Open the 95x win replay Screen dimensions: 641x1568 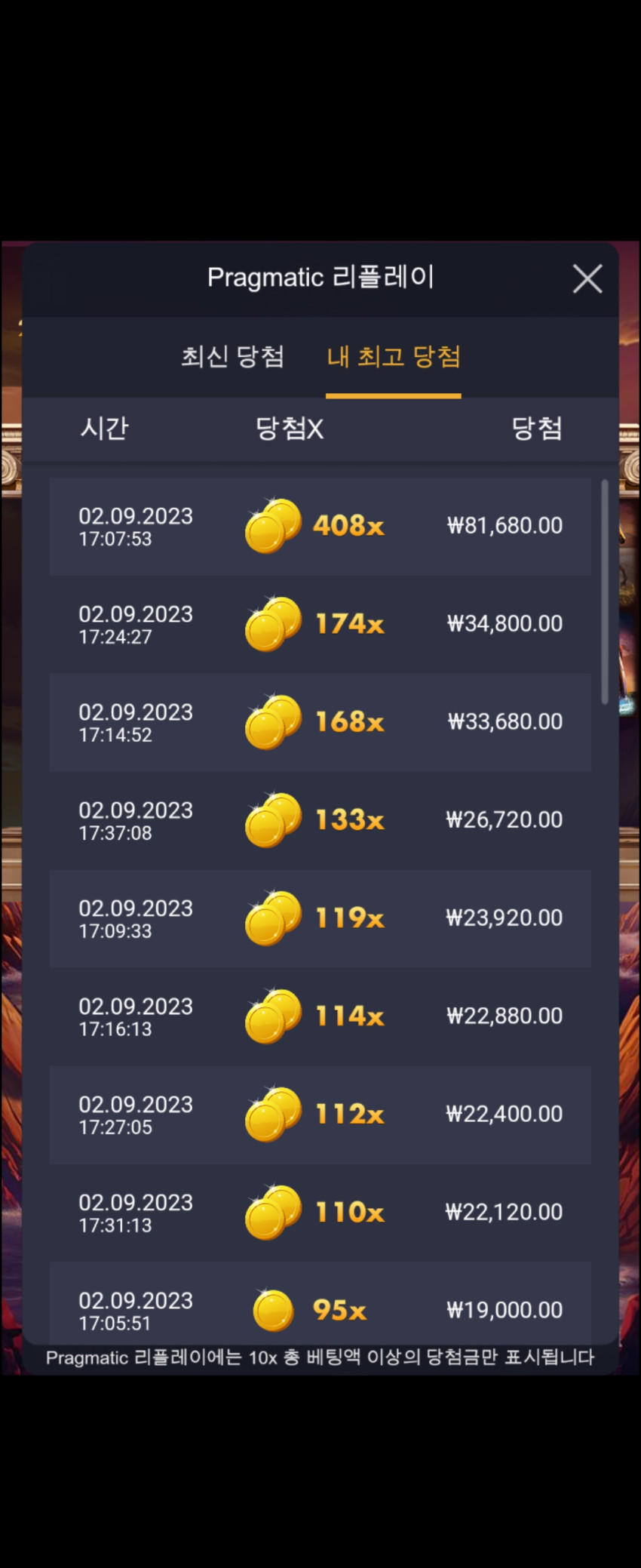320,1304
